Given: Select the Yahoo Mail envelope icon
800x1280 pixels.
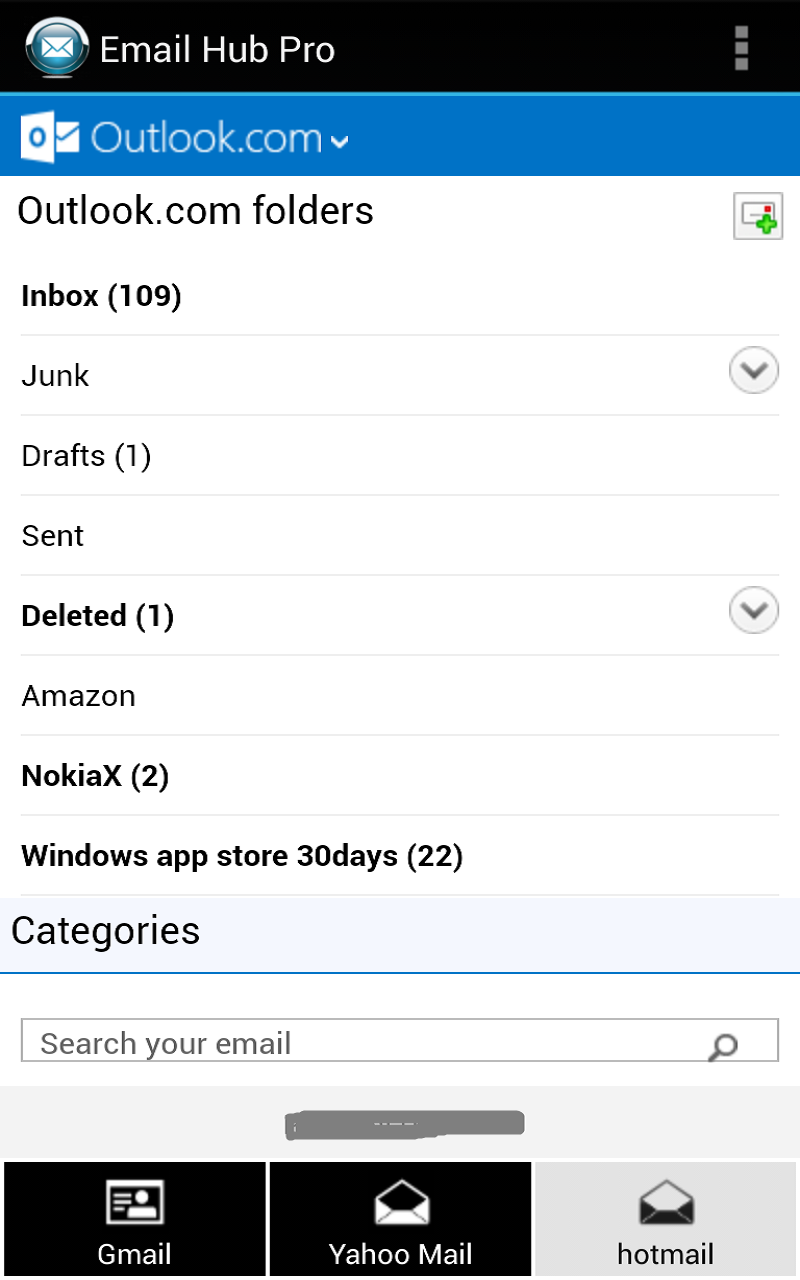Looking at the screenshot, I should point(399,1202).
